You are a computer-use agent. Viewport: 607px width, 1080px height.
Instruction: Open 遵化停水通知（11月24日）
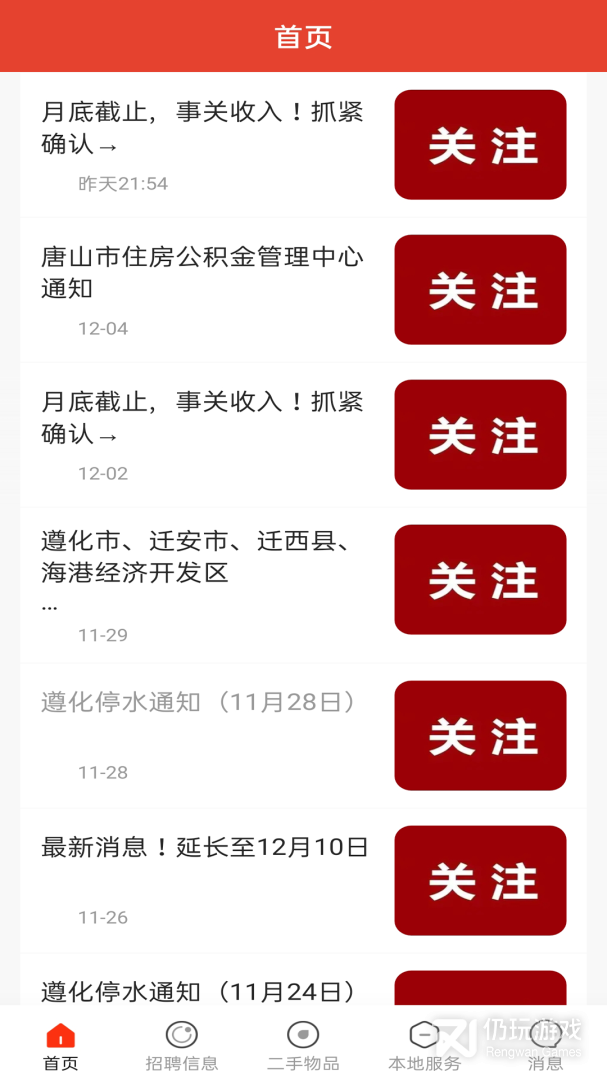[200, 991]
